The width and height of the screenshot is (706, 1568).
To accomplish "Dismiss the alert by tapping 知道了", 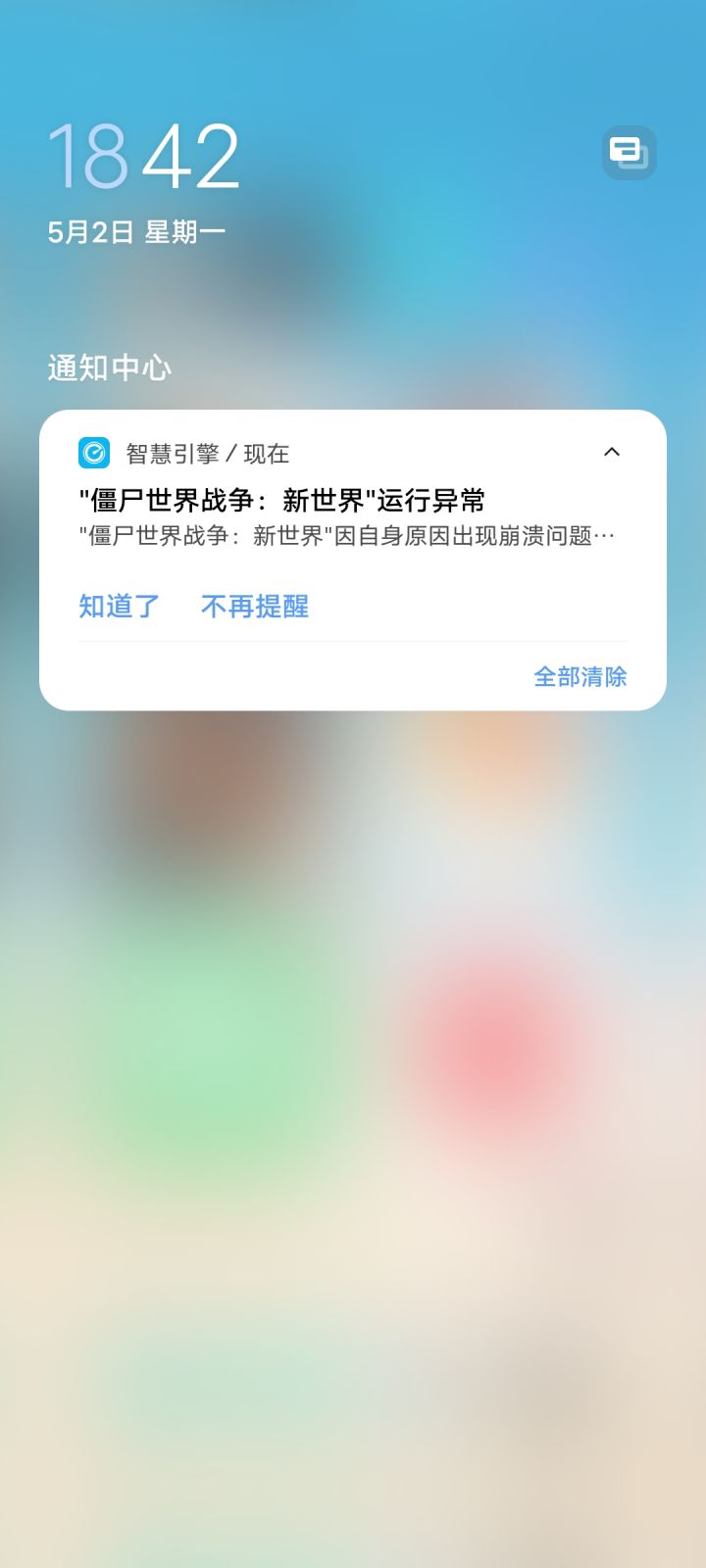I will [120, 606].
